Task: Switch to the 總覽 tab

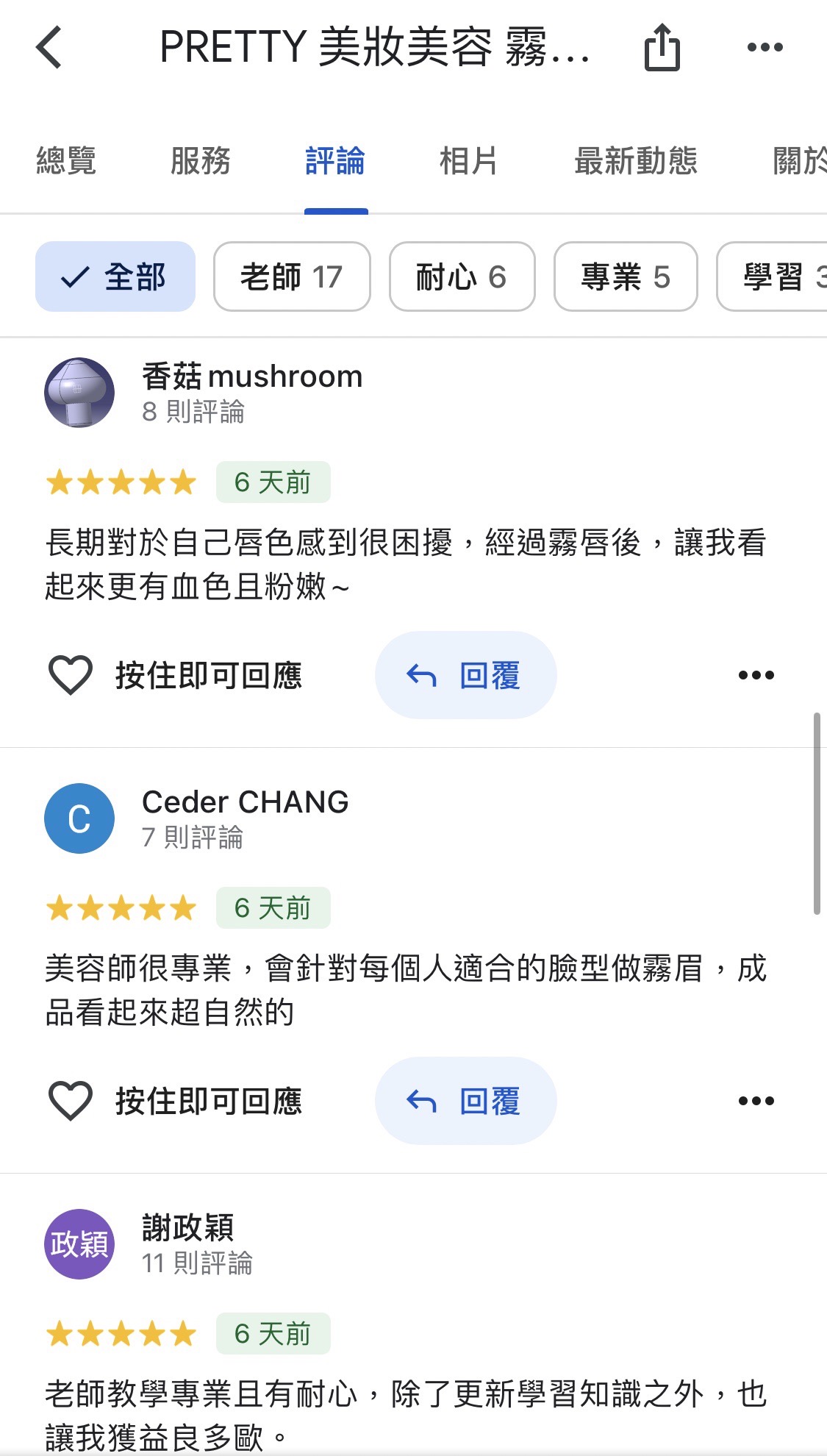Action: [x=66, y=161]
